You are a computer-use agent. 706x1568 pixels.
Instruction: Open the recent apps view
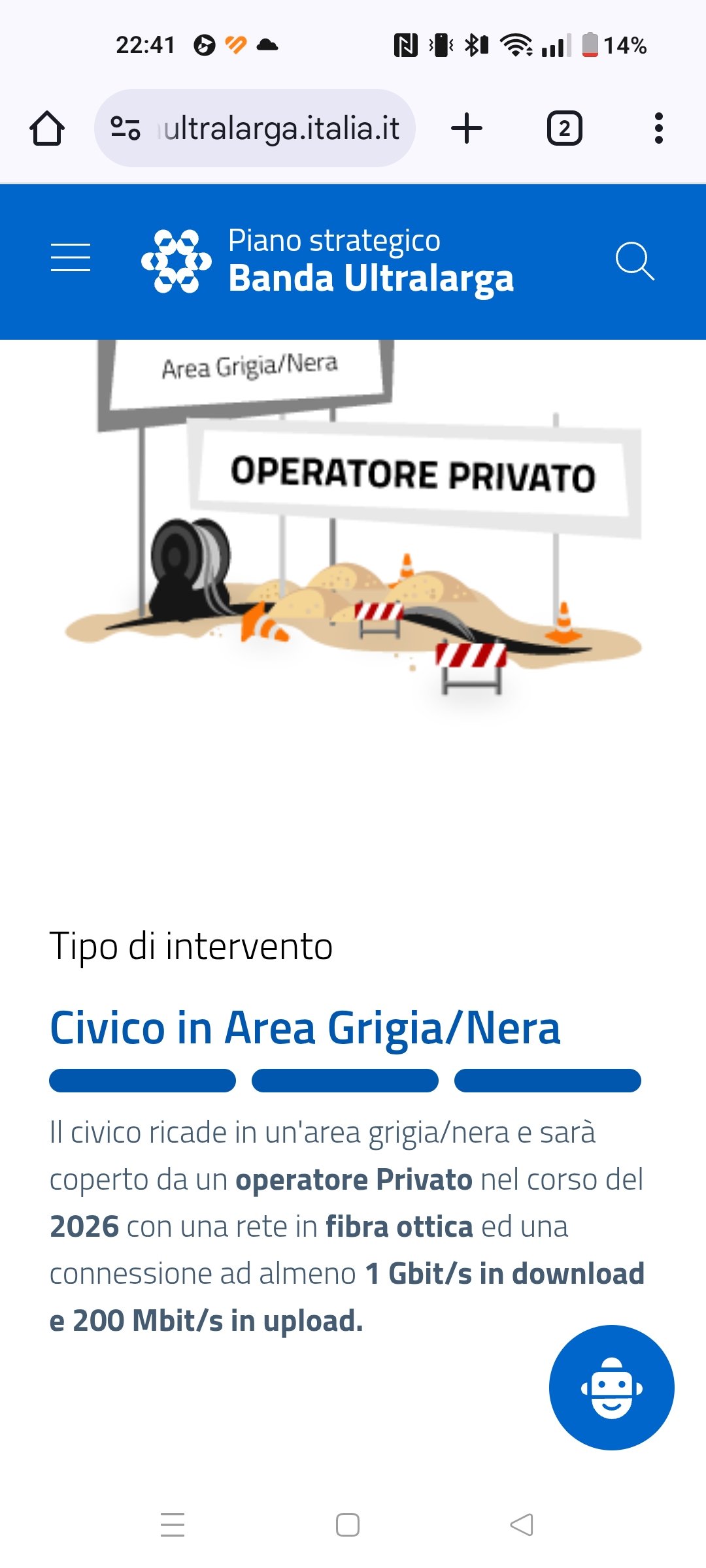coord(173,1525)
